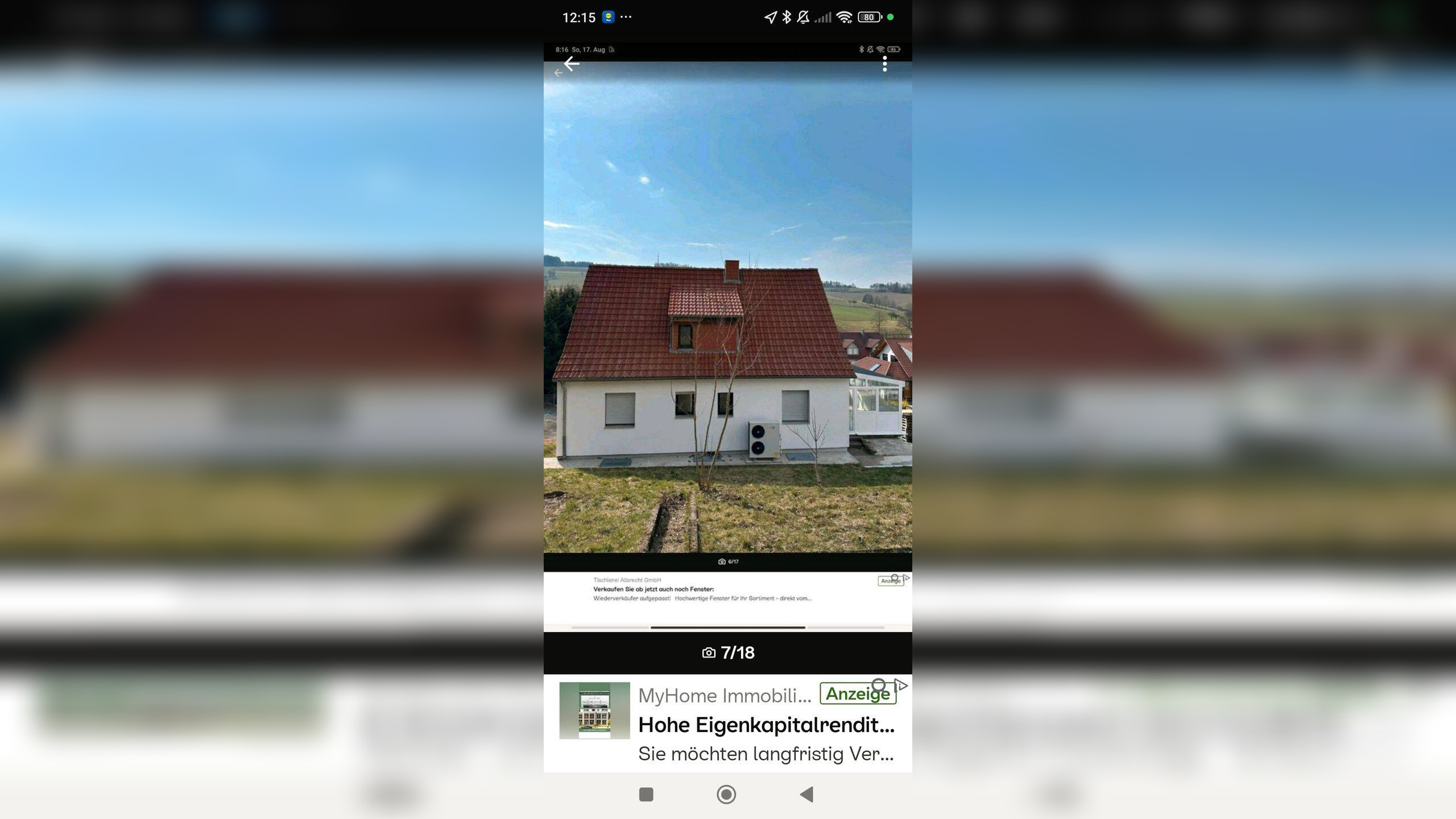Go to the home screen

tap(726, 795)
